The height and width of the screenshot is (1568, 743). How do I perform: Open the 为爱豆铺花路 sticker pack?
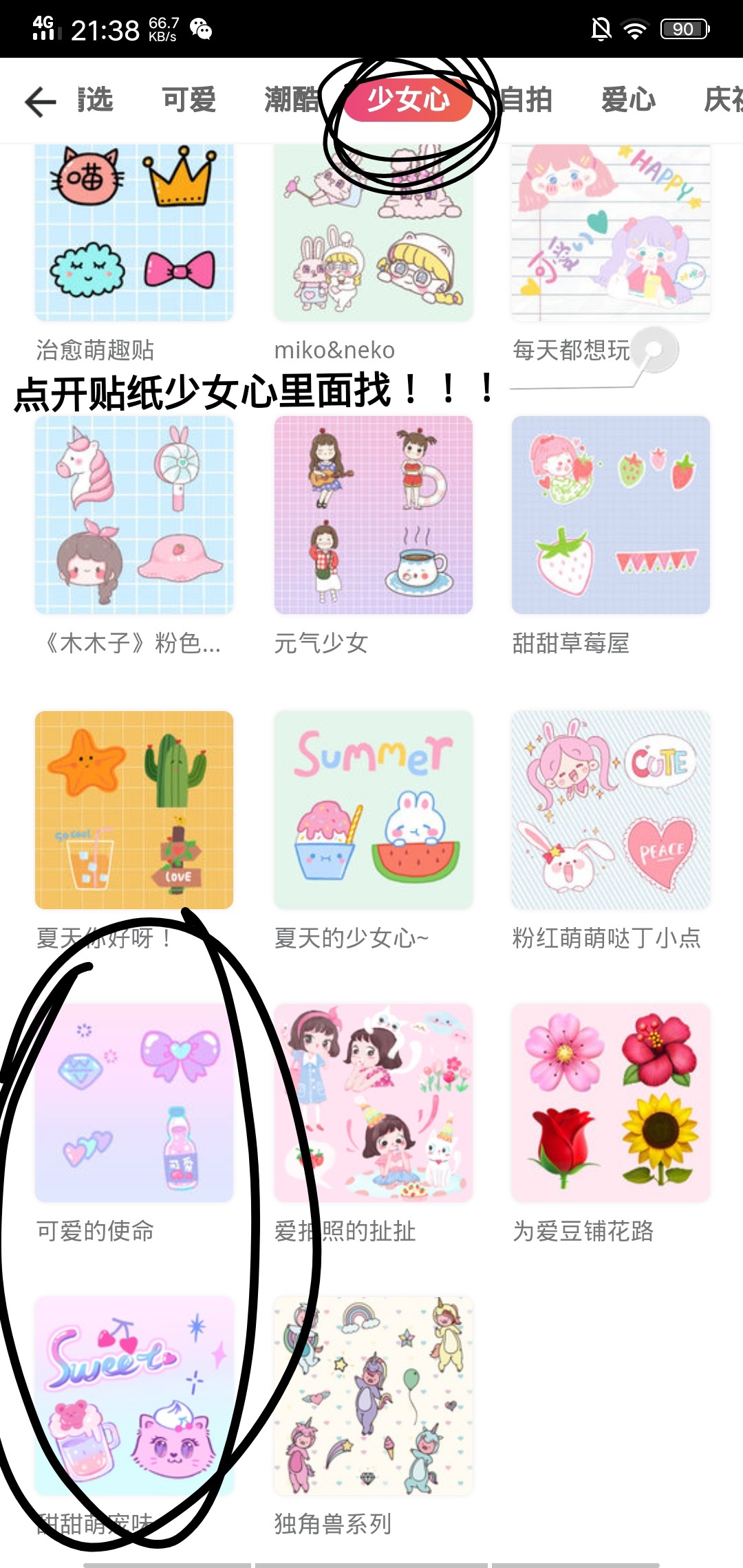tap(610, 1102)
